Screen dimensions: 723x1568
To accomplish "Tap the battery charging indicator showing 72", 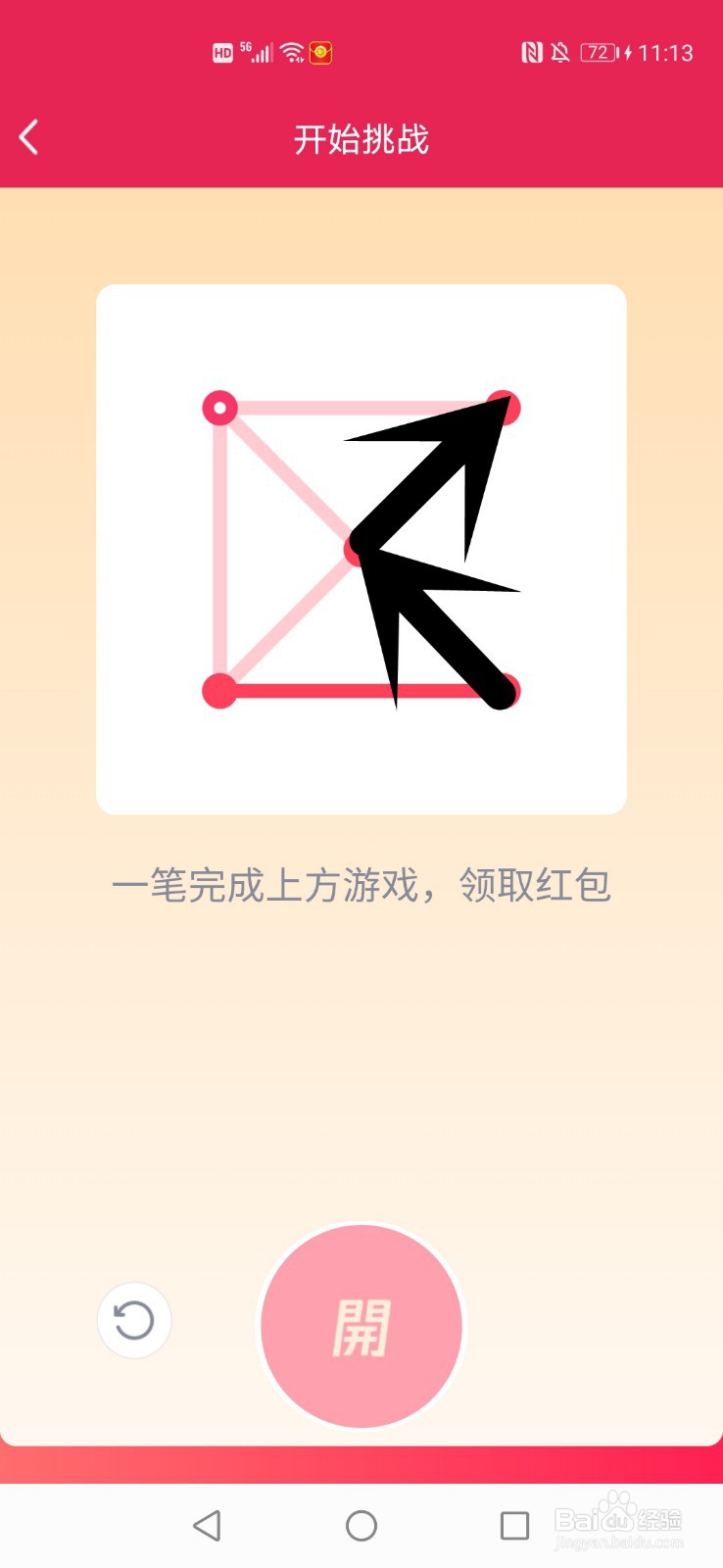I will [598, 53].
